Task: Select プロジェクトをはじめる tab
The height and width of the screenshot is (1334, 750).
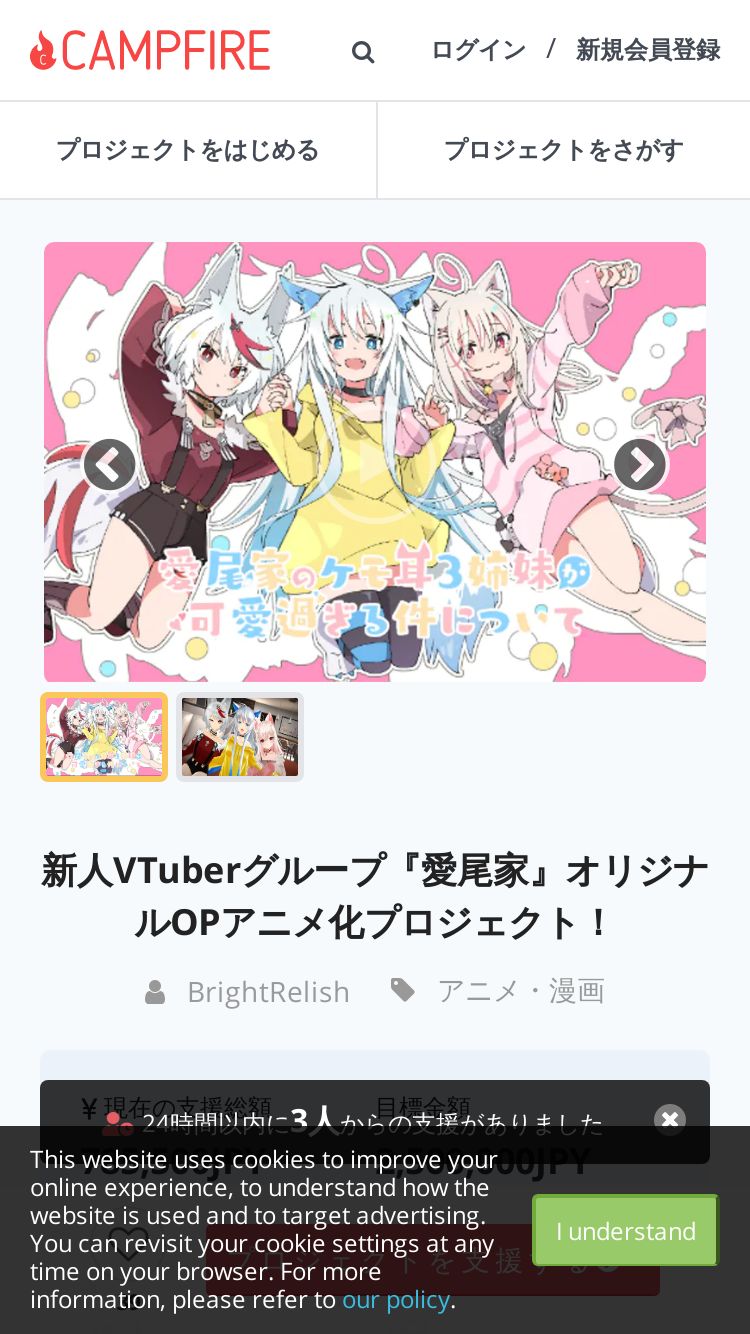Action: 188,150
